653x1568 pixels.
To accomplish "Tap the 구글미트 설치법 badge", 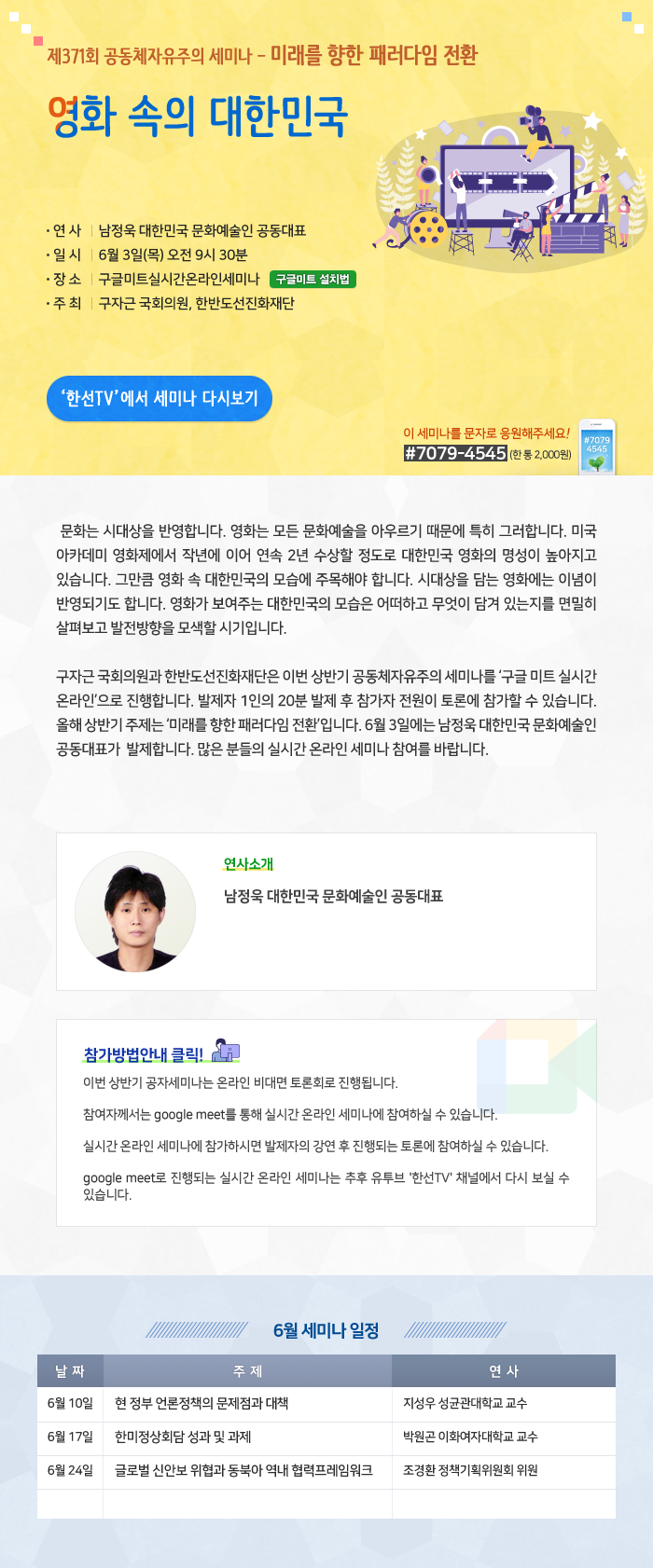I will (x=313, y=279).
